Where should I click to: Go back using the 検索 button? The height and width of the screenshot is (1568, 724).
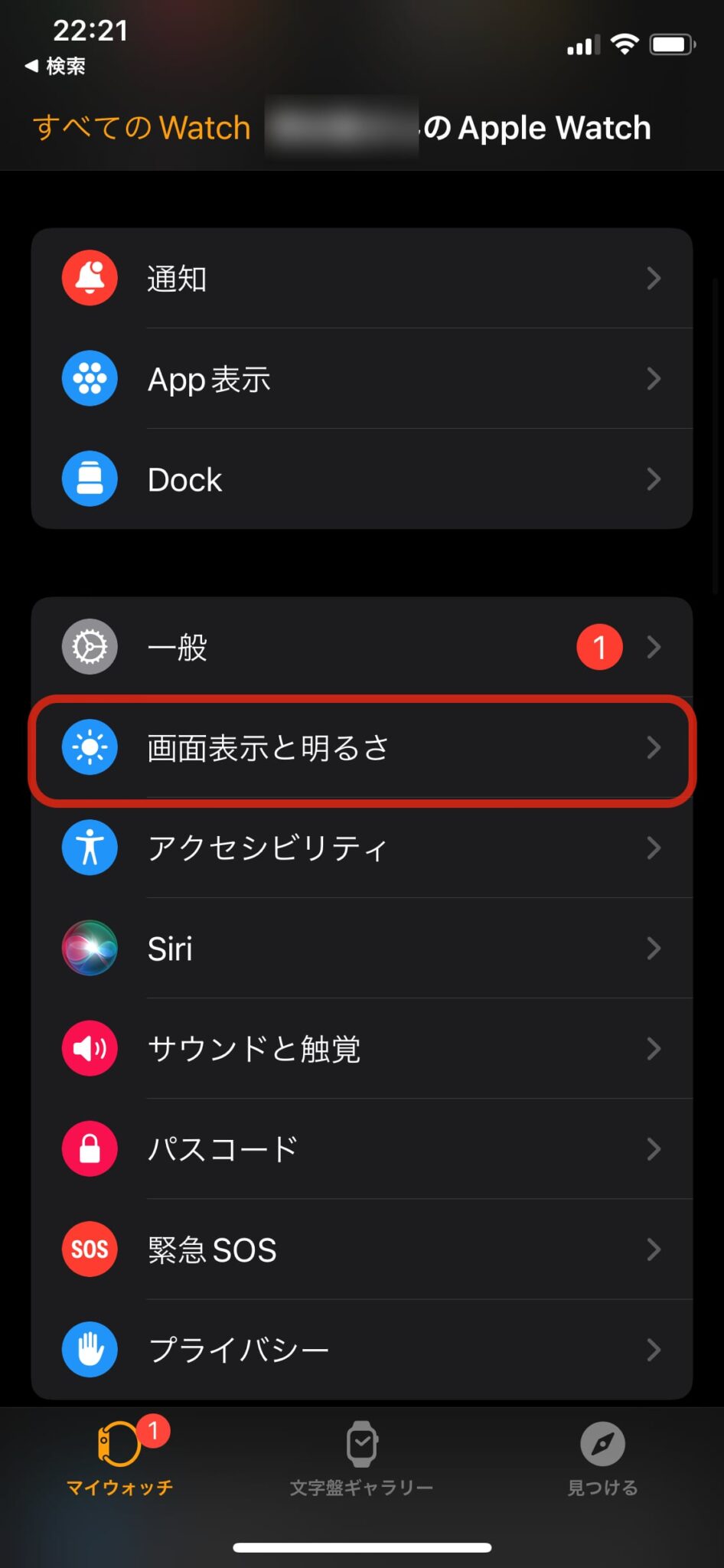pos(55,66)
